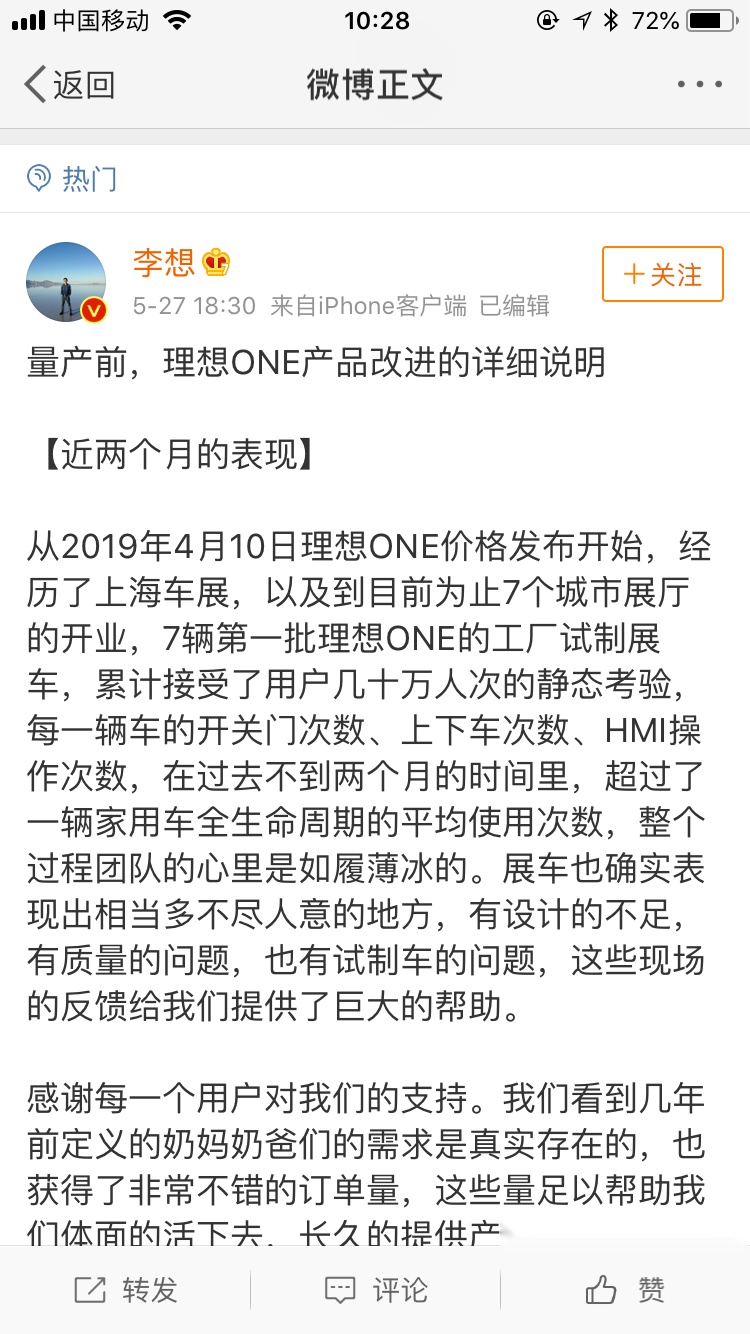Screen dimensions: 750x1334
Task: Follow 李想 with 关注 button
Action: tap(662, 274)
